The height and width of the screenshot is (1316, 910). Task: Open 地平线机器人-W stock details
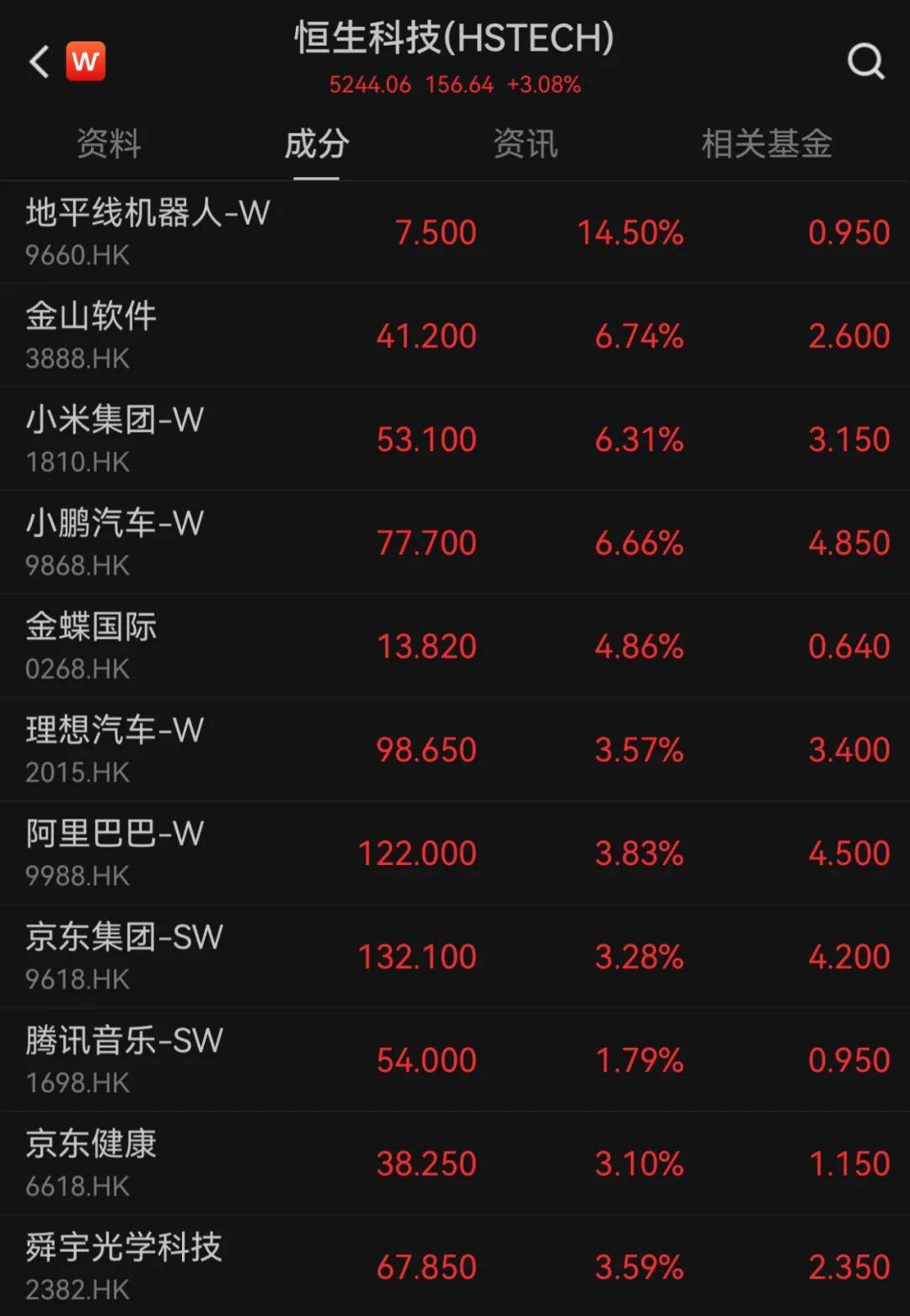click(x=455, y=232)
